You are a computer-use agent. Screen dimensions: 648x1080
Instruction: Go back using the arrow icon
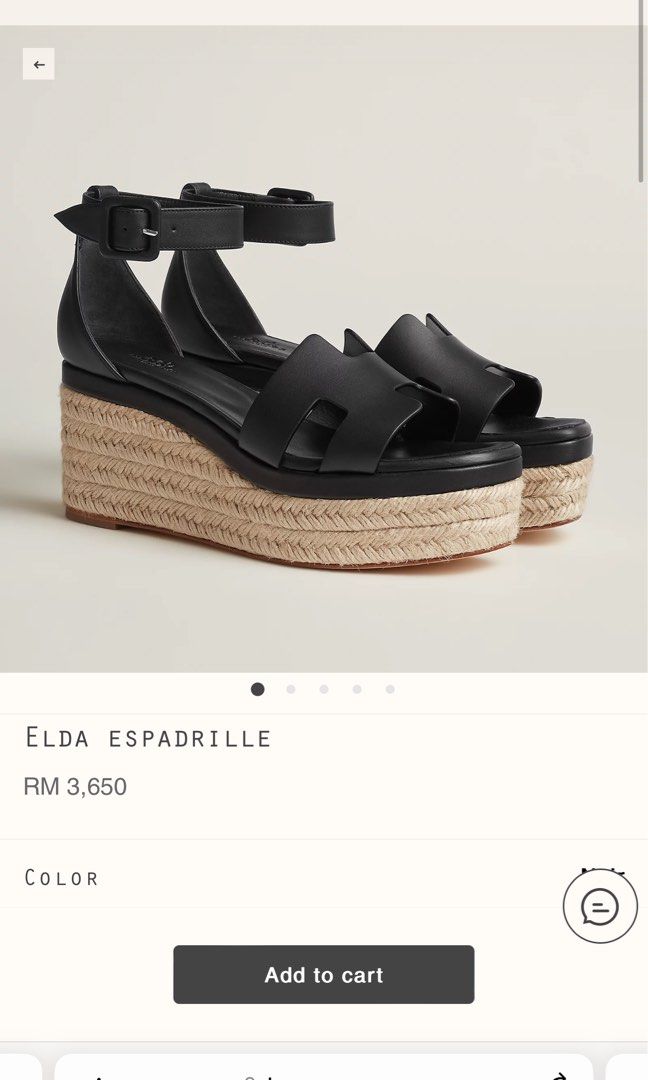coord(39,64)
